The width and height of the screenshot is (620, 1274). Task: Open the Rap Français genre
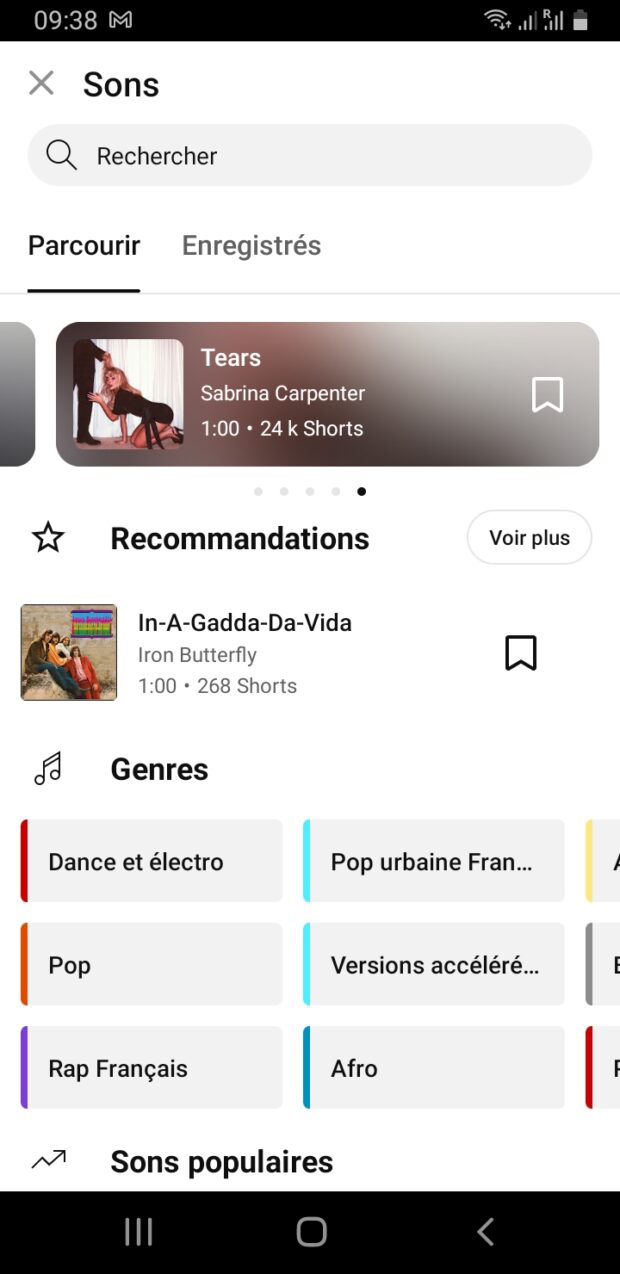point(152,1068)
